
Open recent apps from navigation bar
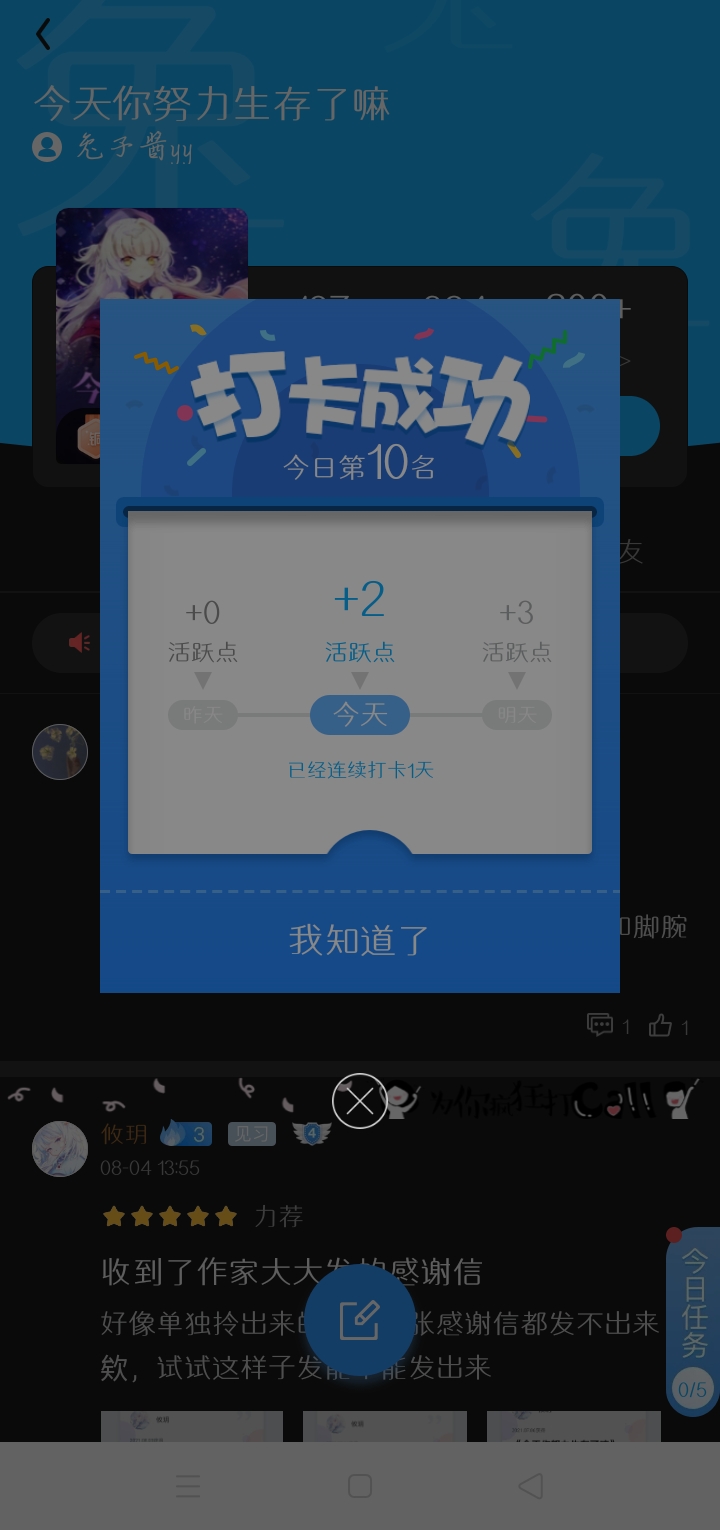[188, 1486]
